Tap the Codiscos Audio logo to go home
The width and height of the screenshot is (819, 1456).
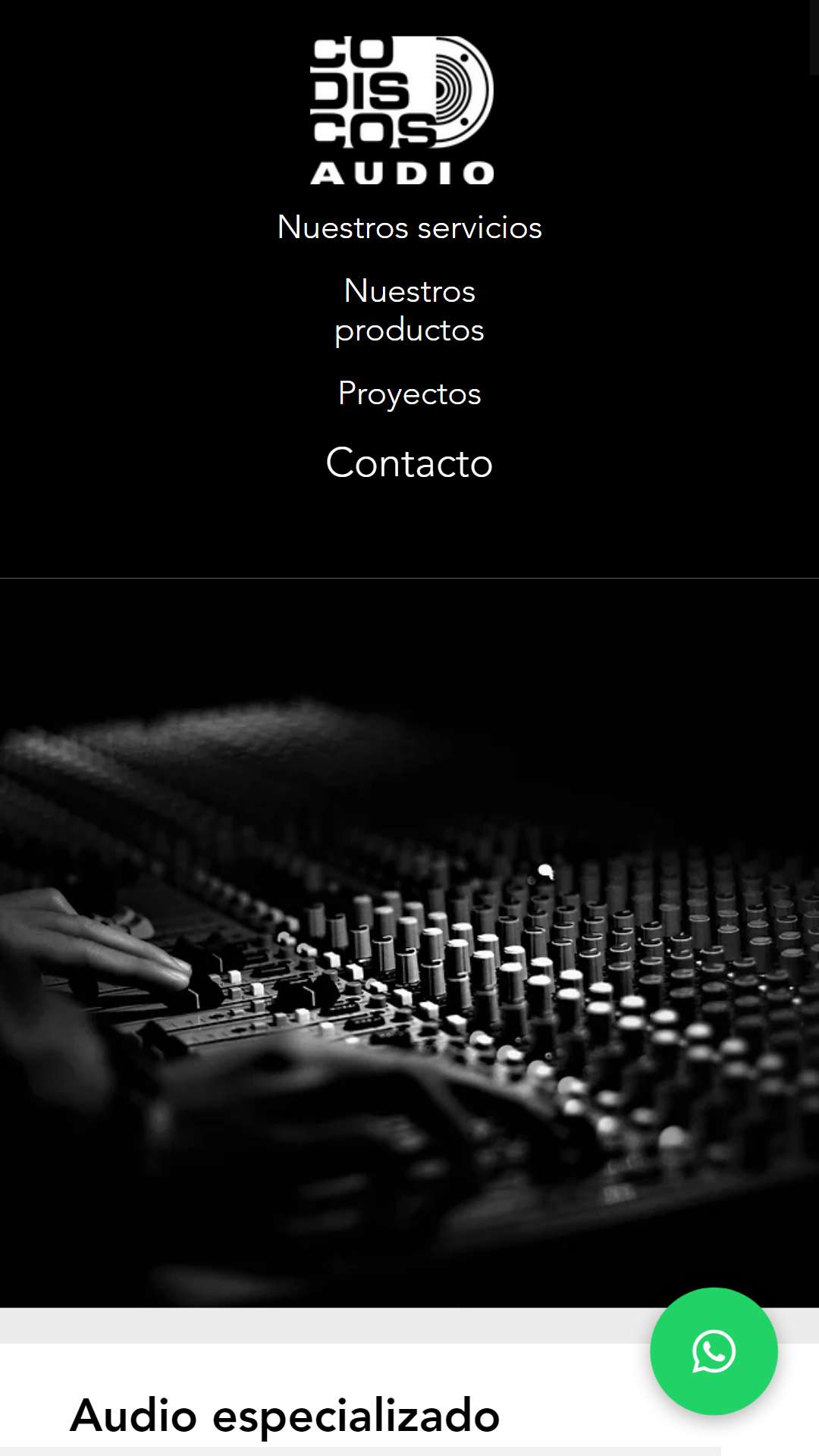(x=402, y=110)
